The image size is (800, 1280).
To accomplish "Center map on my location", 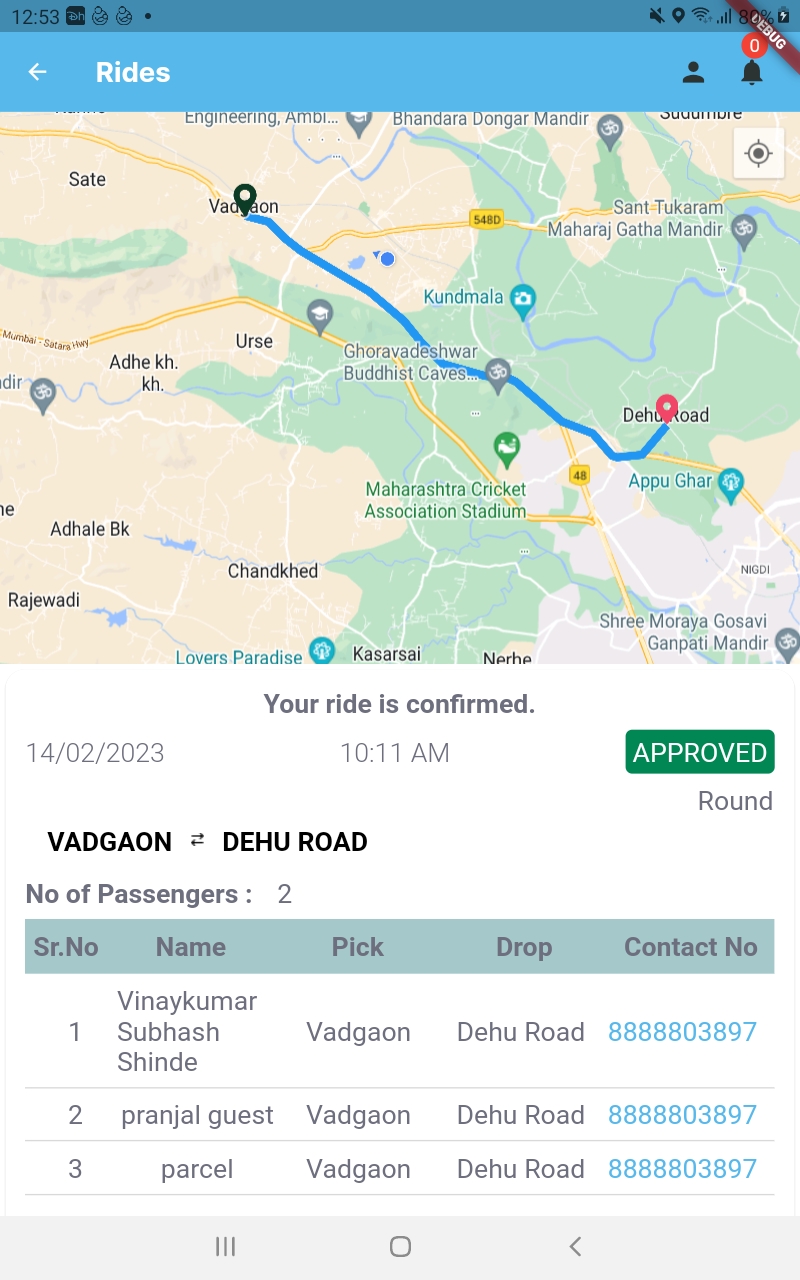I will click(x=759, y=154).
